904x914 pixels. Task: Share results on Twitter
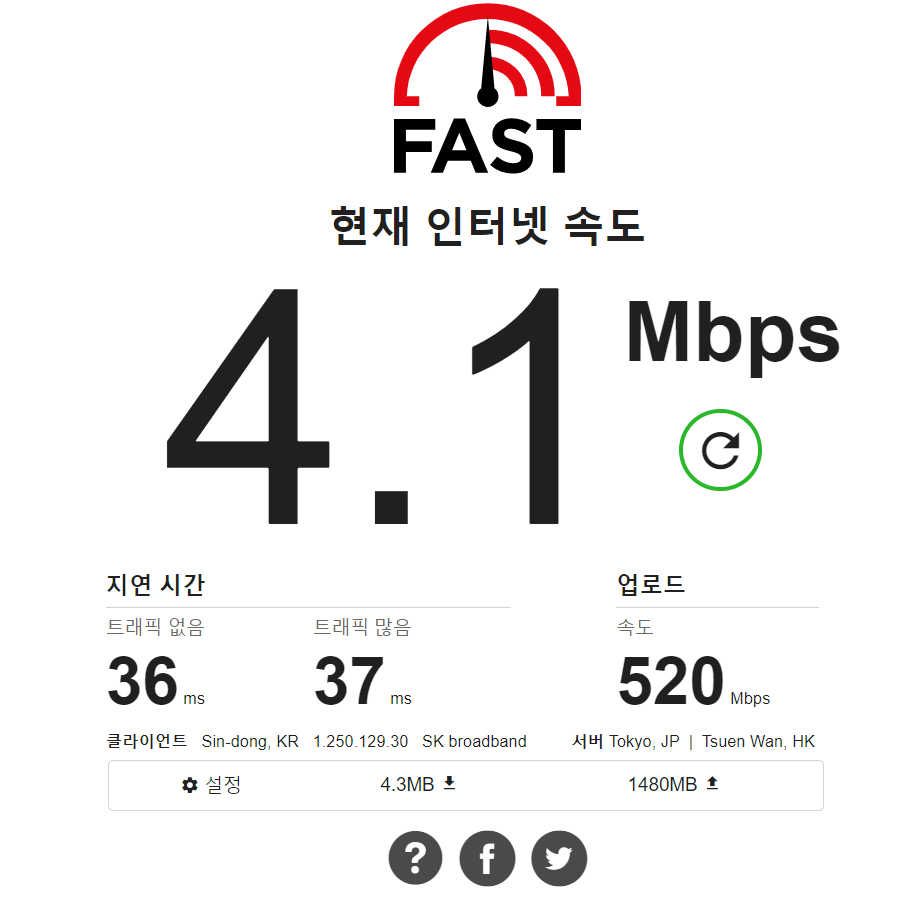tap(559, 857)
